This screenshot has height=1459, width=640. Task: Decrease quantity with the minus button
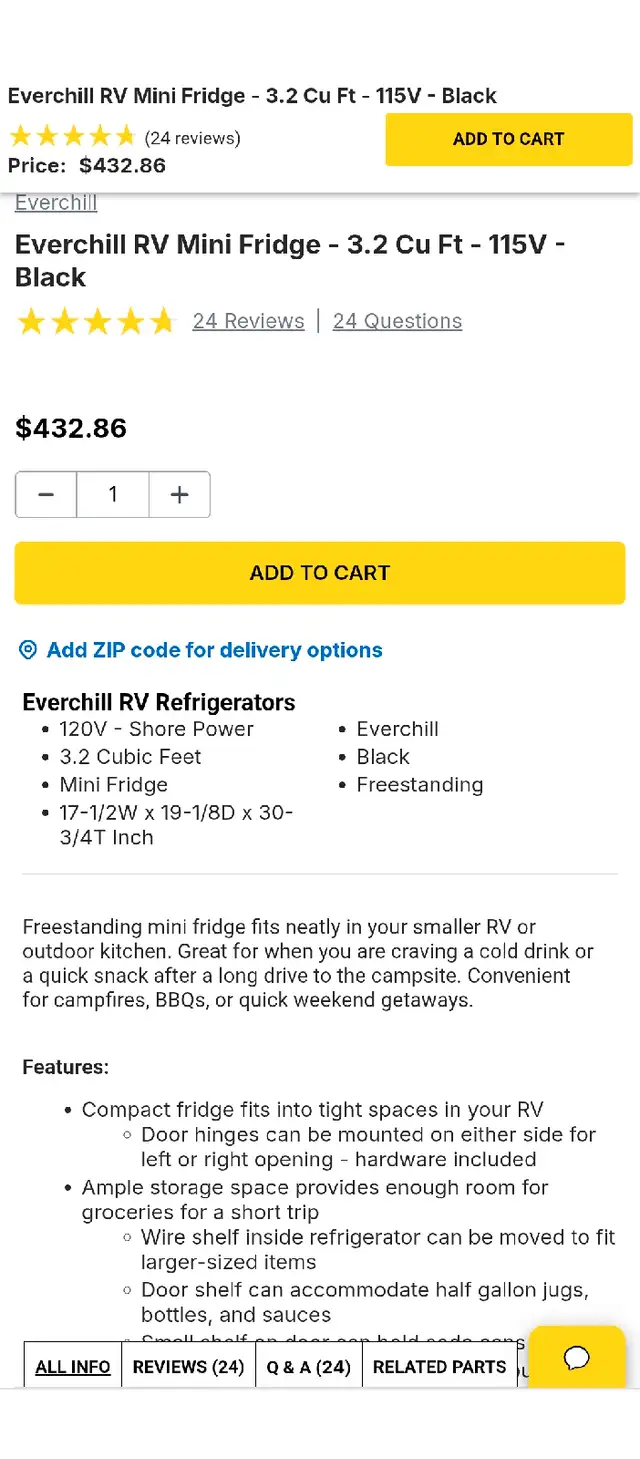pos(46,494)
